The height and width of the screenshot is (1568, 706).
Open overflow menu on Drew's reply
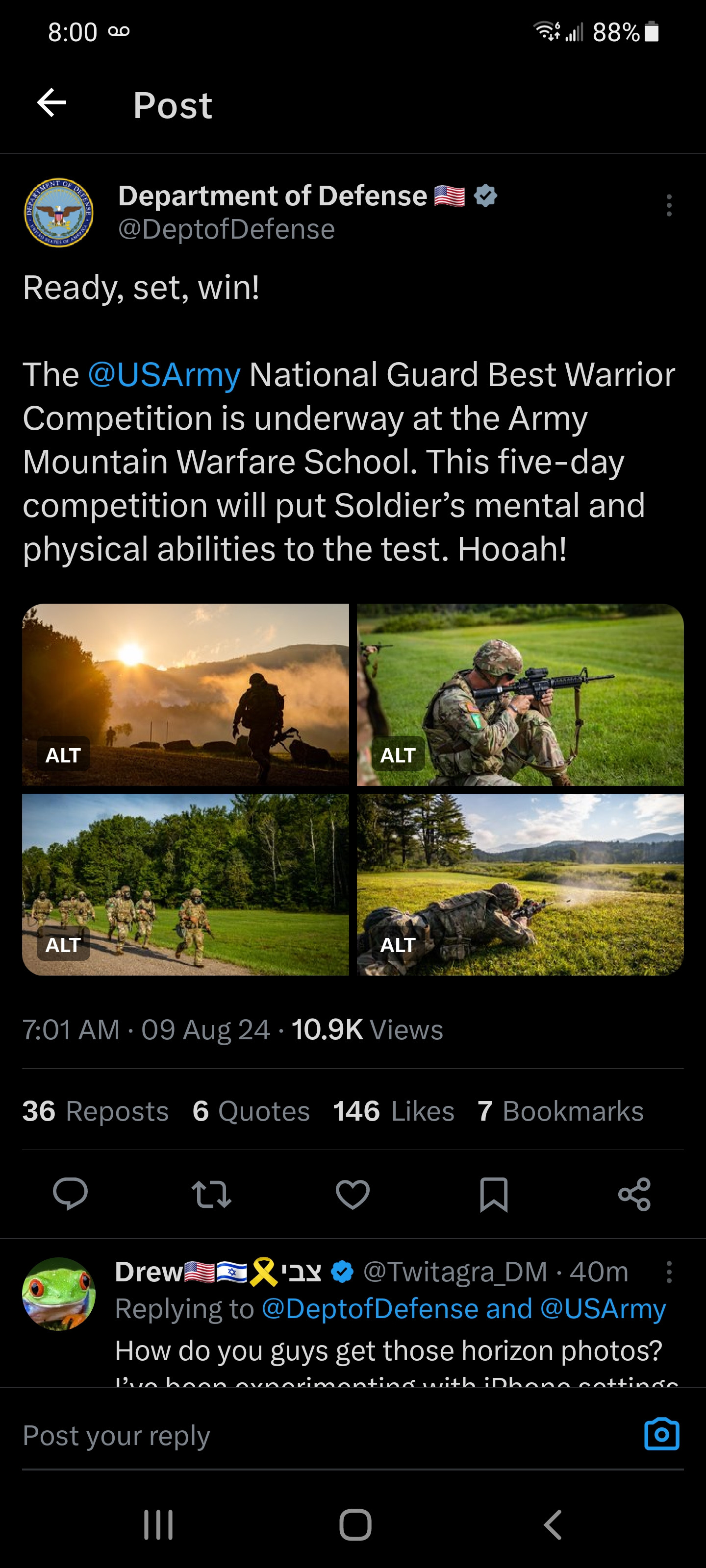(669, 1272)
